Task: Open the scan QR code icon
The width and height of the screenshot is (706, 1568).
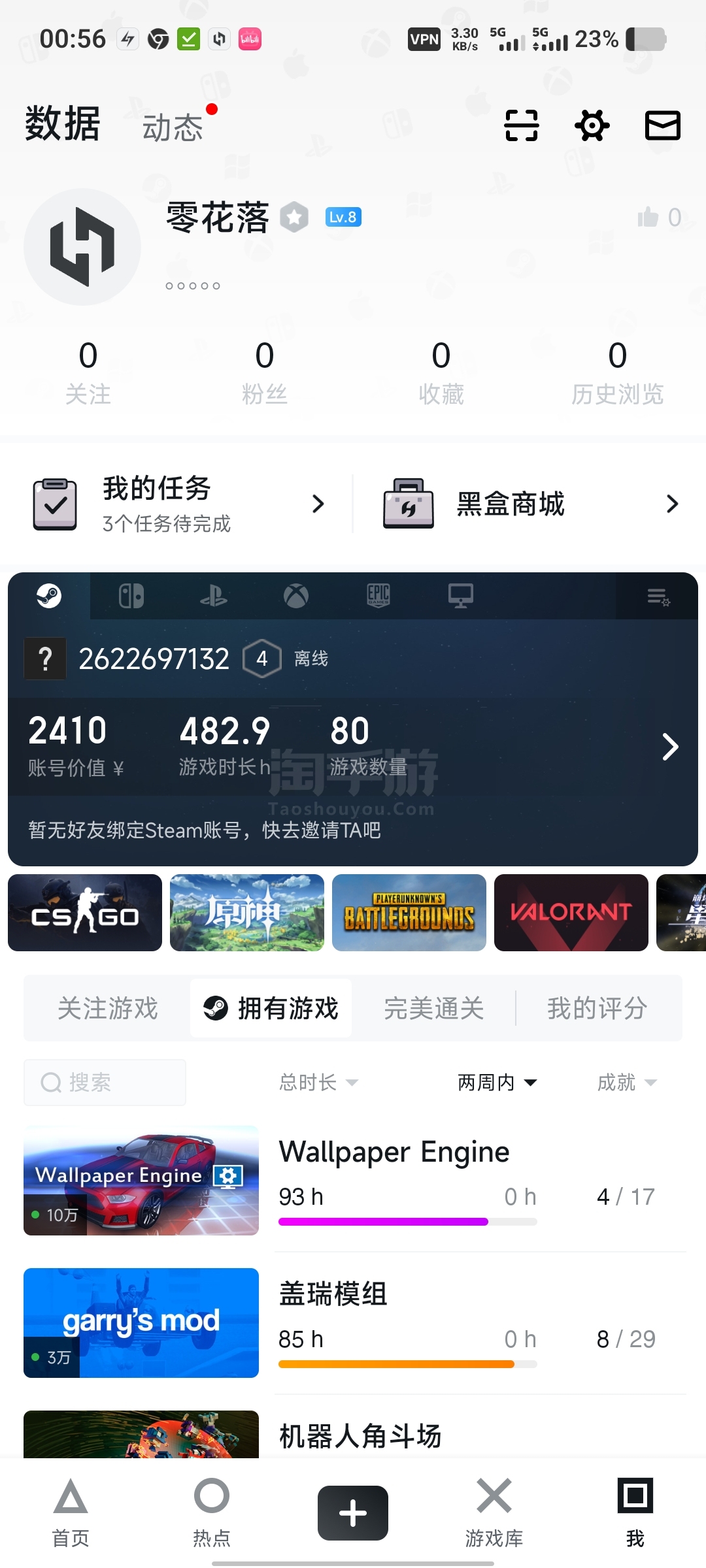Action: pos(521,125)
